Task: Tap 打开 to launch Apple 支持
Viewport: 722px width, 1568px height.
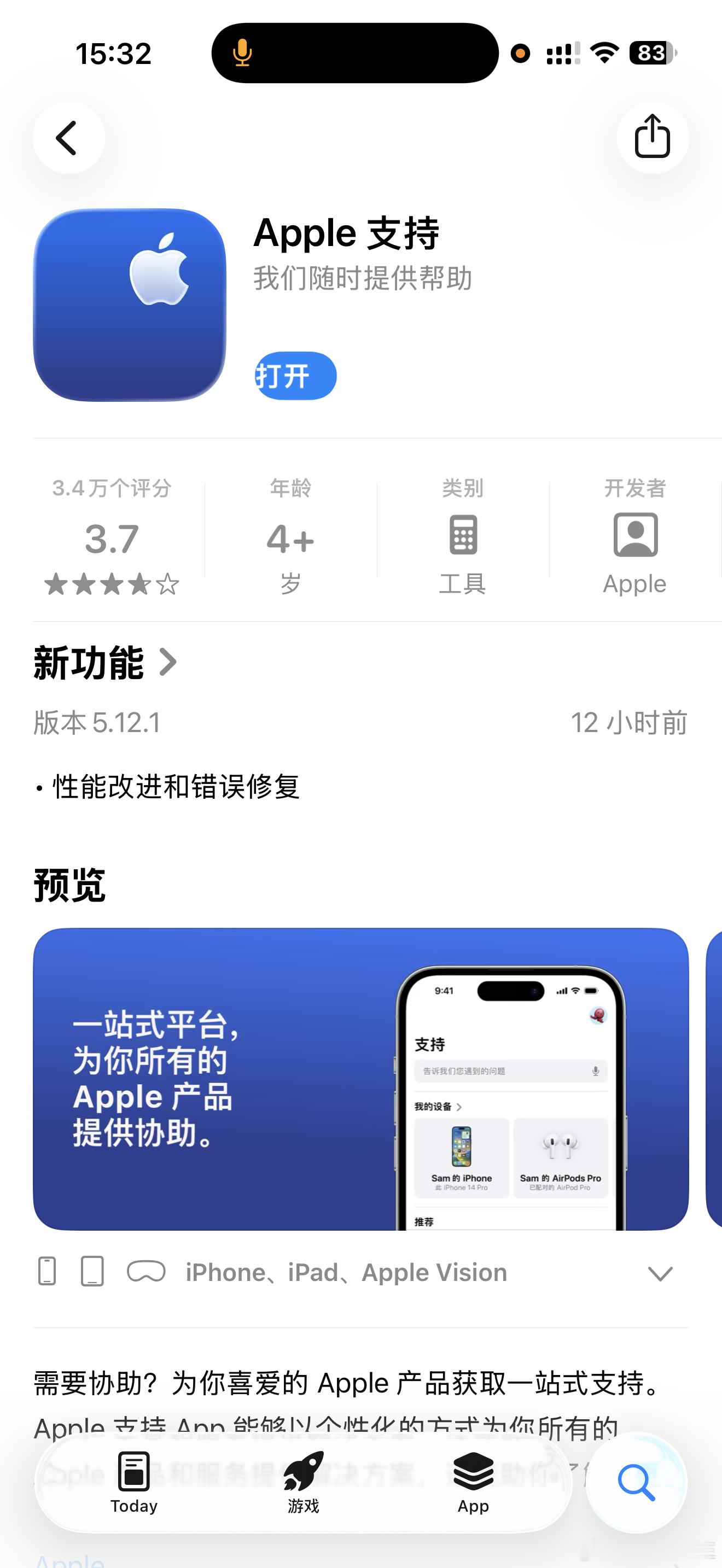Action: tap(295, 375)
